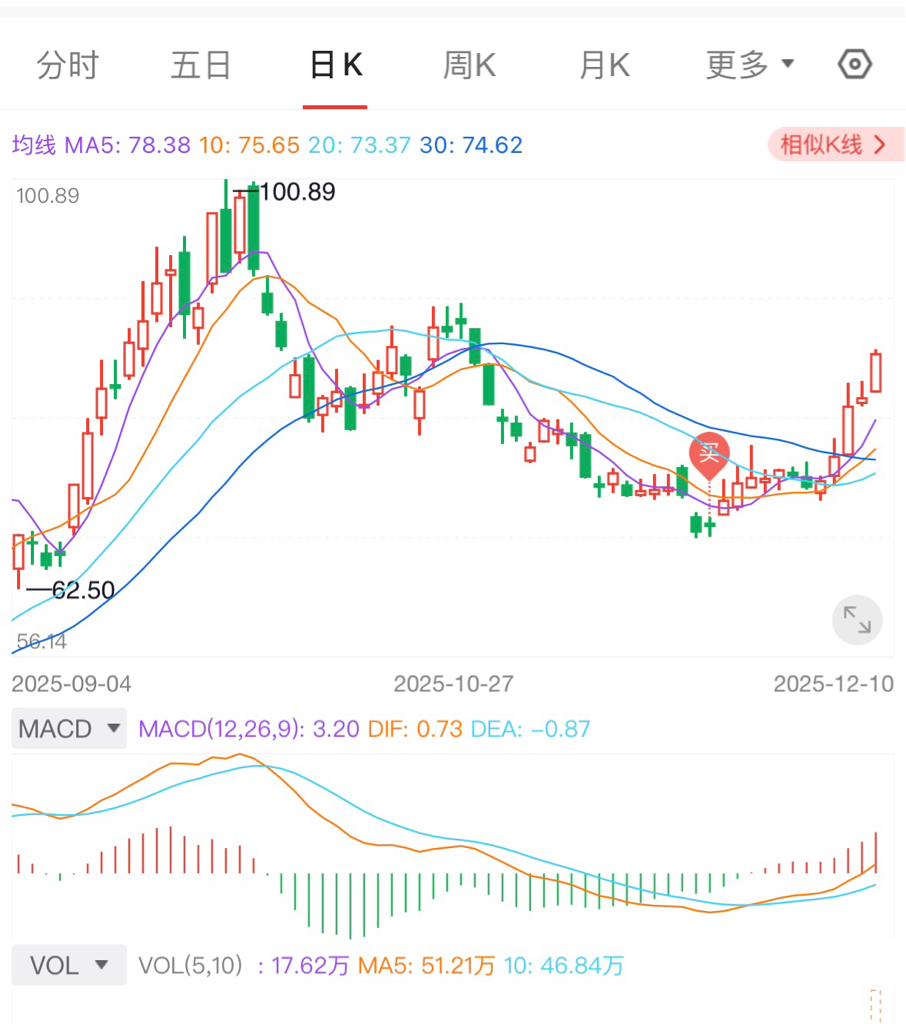
Task: Open the MACD indicator dropdown
Action: pyautogui.click(x=69, y=729)
